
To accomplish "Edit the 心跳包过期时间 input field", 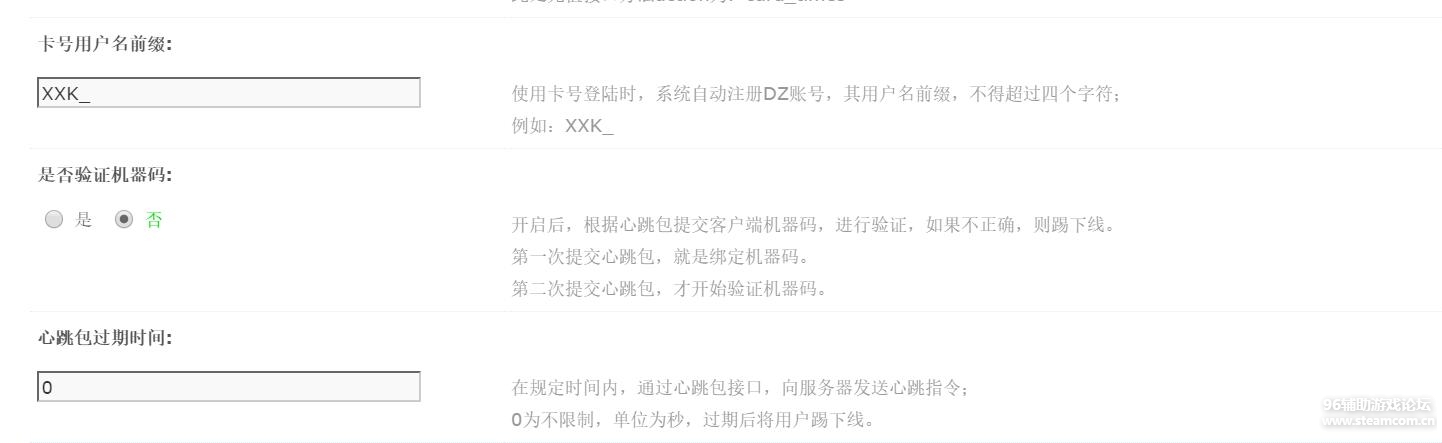I will click(x=228, y=387).
